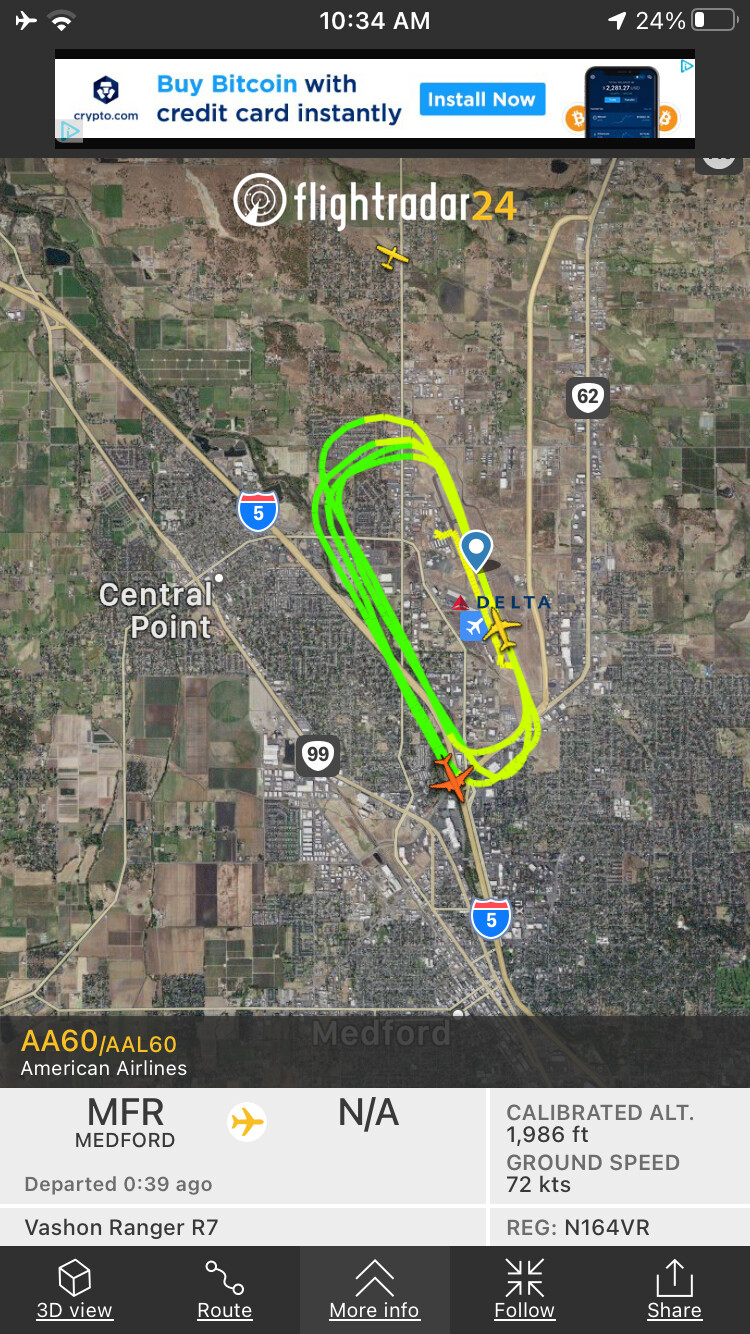
Task: Share this flight
Action: (674, 1289)
